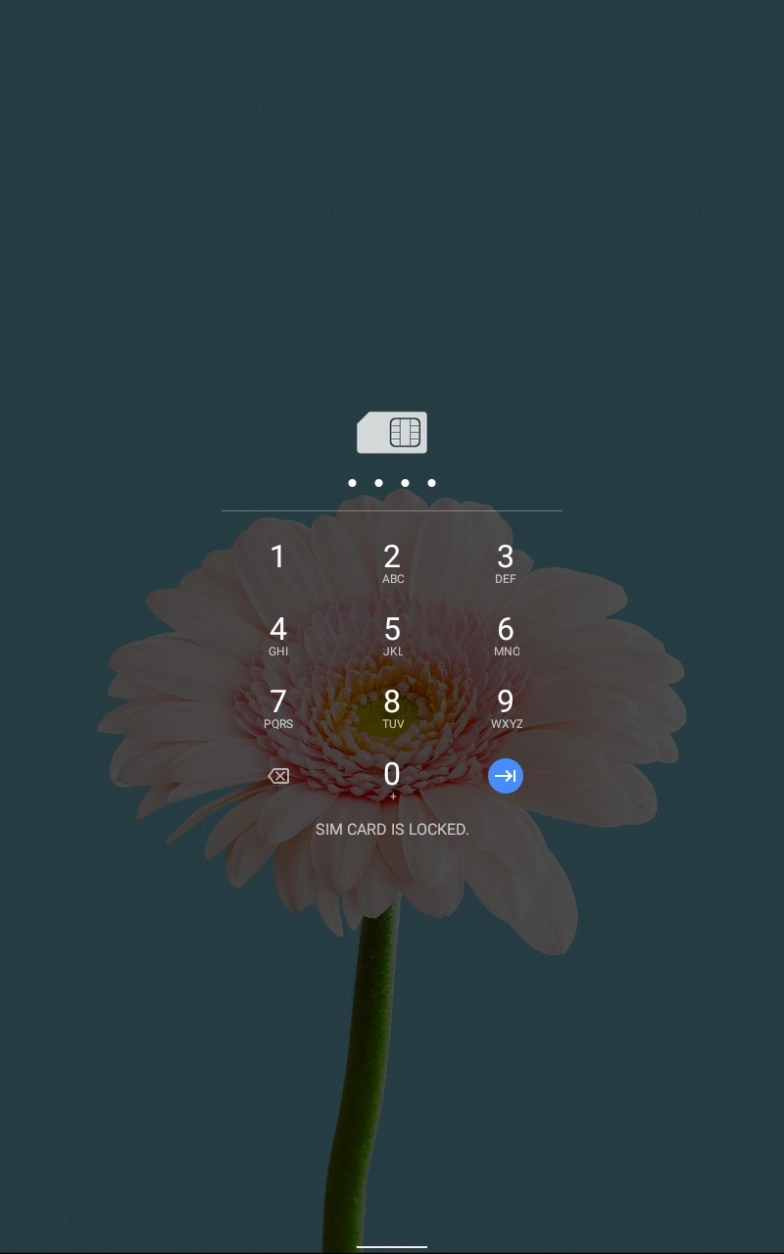Tap digit 2 labeled ABC
The width and height of the screenshot is (784, 1254).
[x=392, y=560]
